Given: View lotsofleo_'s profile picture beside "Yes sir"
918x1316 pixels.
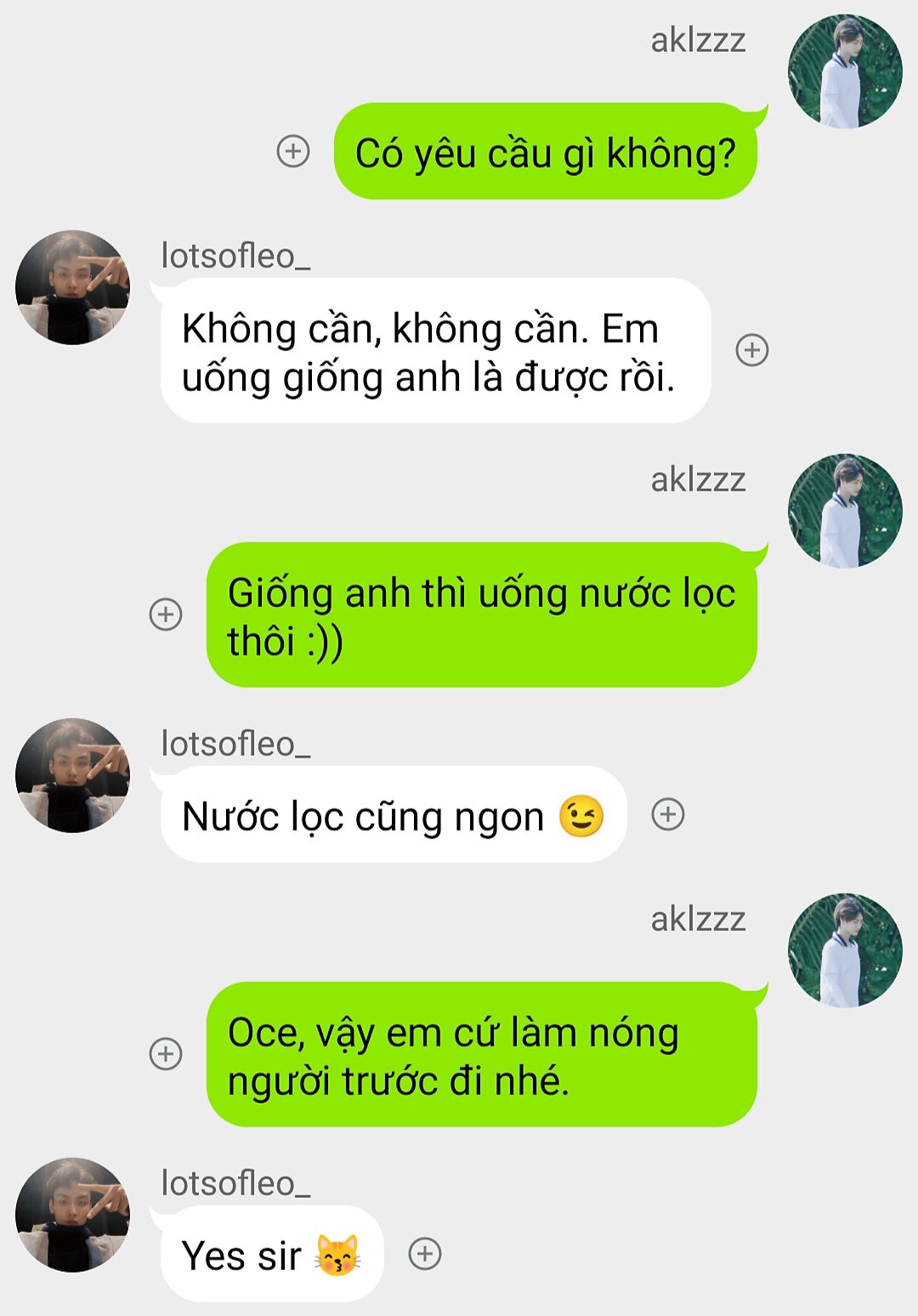Looking at the screenshot, I should point(73,1215).
